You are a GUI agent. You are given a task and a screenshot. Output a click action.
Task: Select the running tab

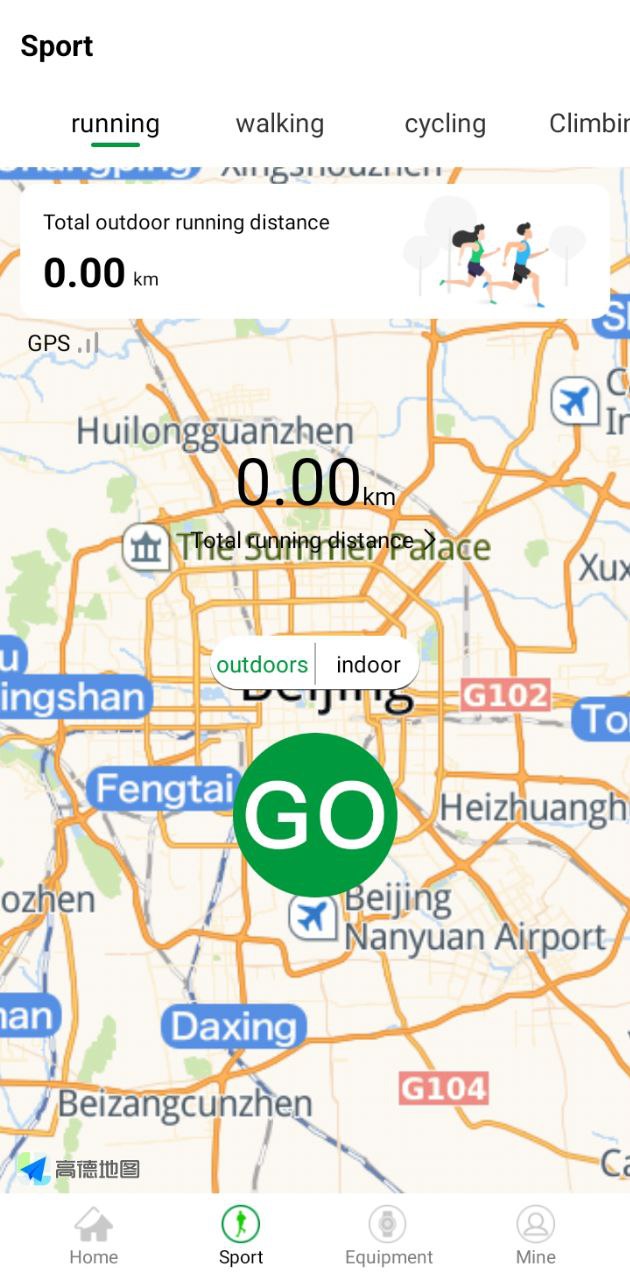115,124
